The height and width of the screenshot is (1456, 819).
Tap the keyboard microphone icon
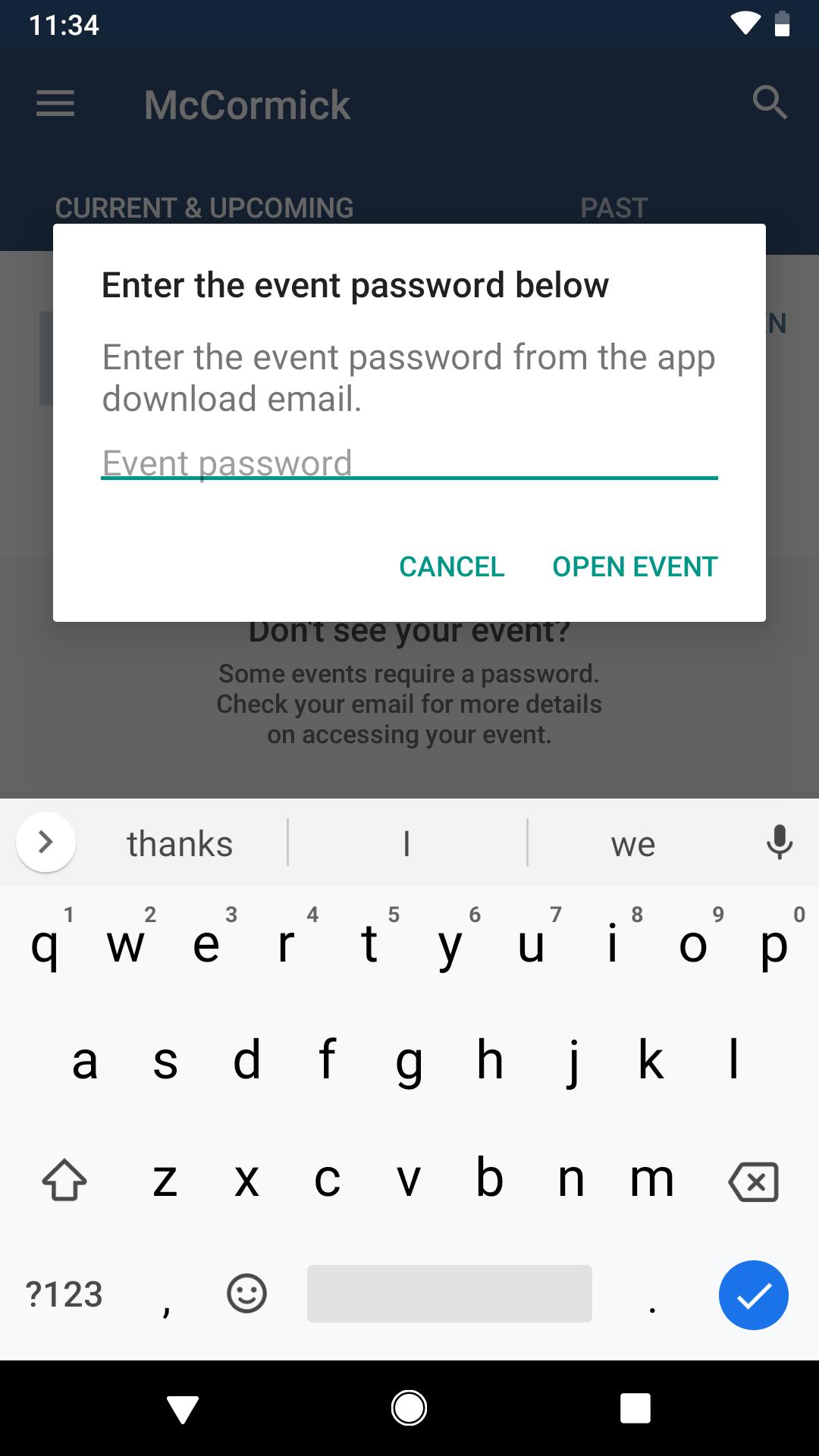[779, 843]
